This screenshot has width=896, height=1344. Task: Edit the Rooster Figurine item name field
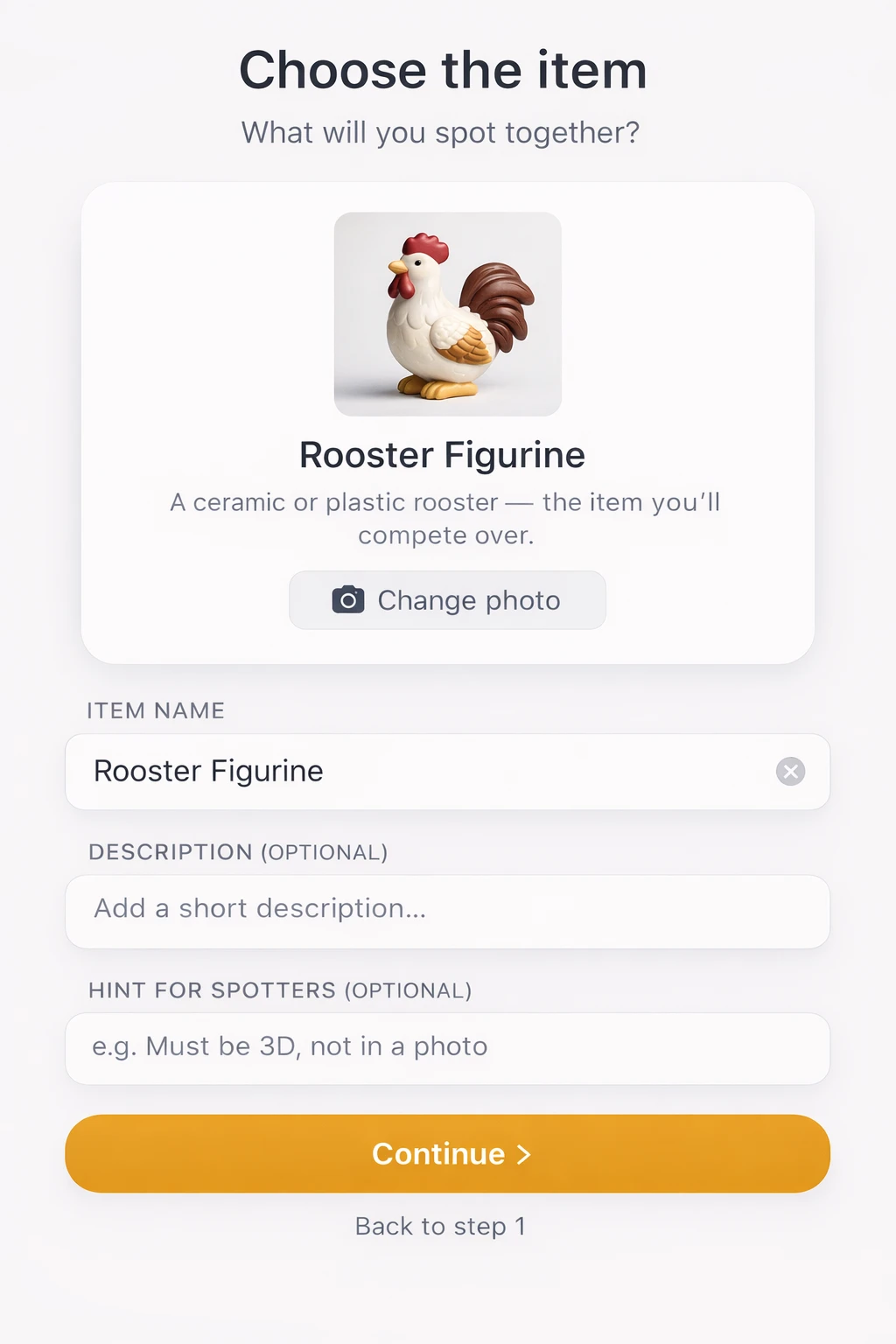click(420, 771)
